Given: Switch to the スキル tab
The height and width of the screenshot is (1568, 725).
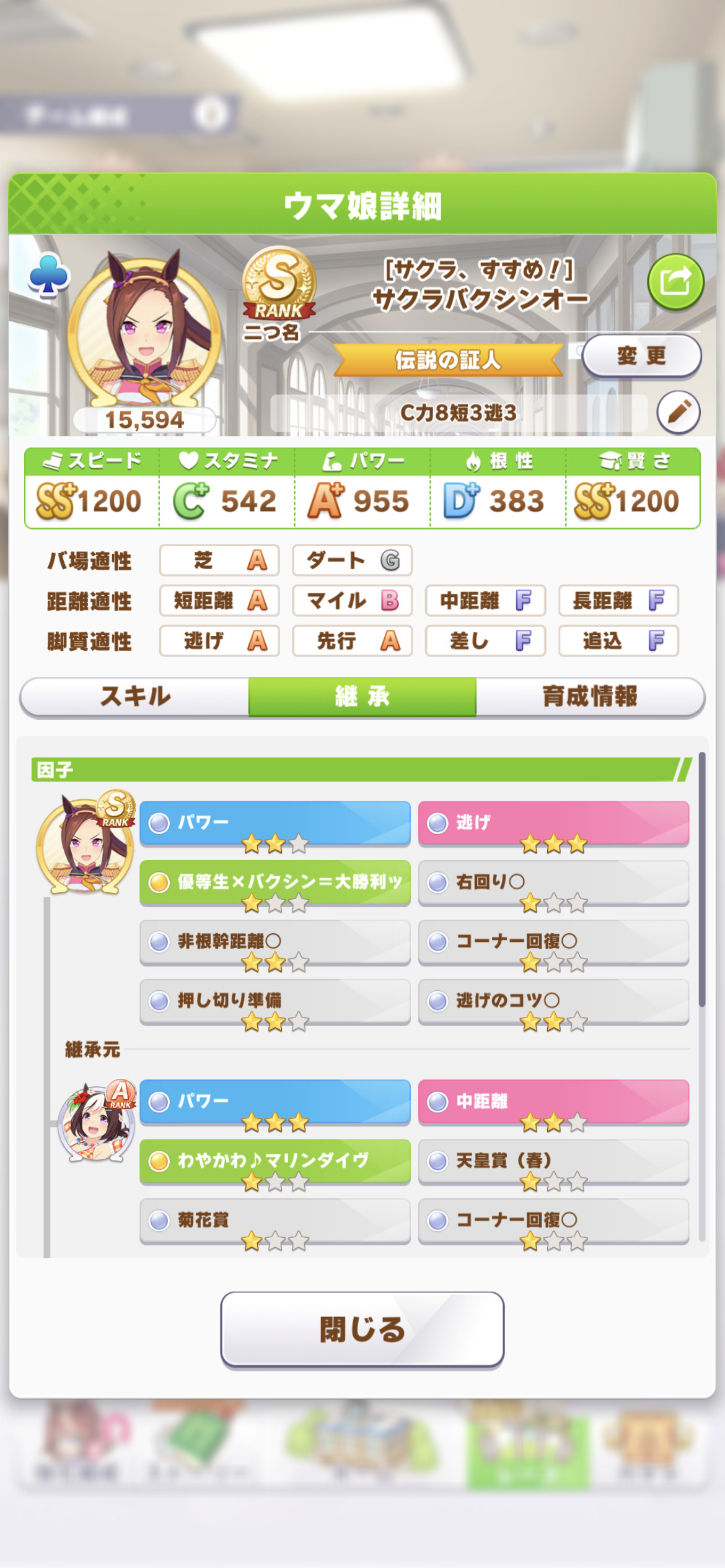Looking at the screenshot, I should pos(134,697).
